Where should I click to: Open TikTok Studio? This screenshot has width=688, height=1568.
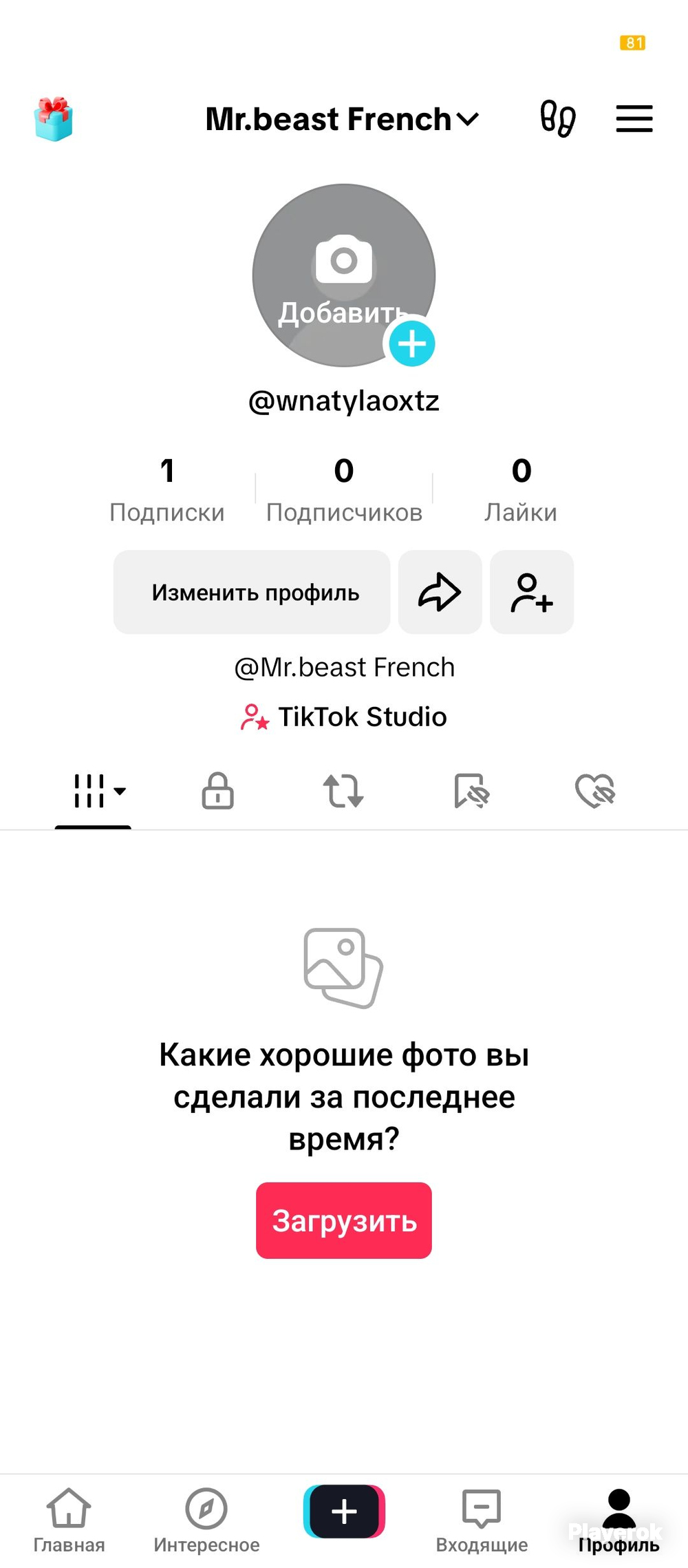(x=344, y=717)
